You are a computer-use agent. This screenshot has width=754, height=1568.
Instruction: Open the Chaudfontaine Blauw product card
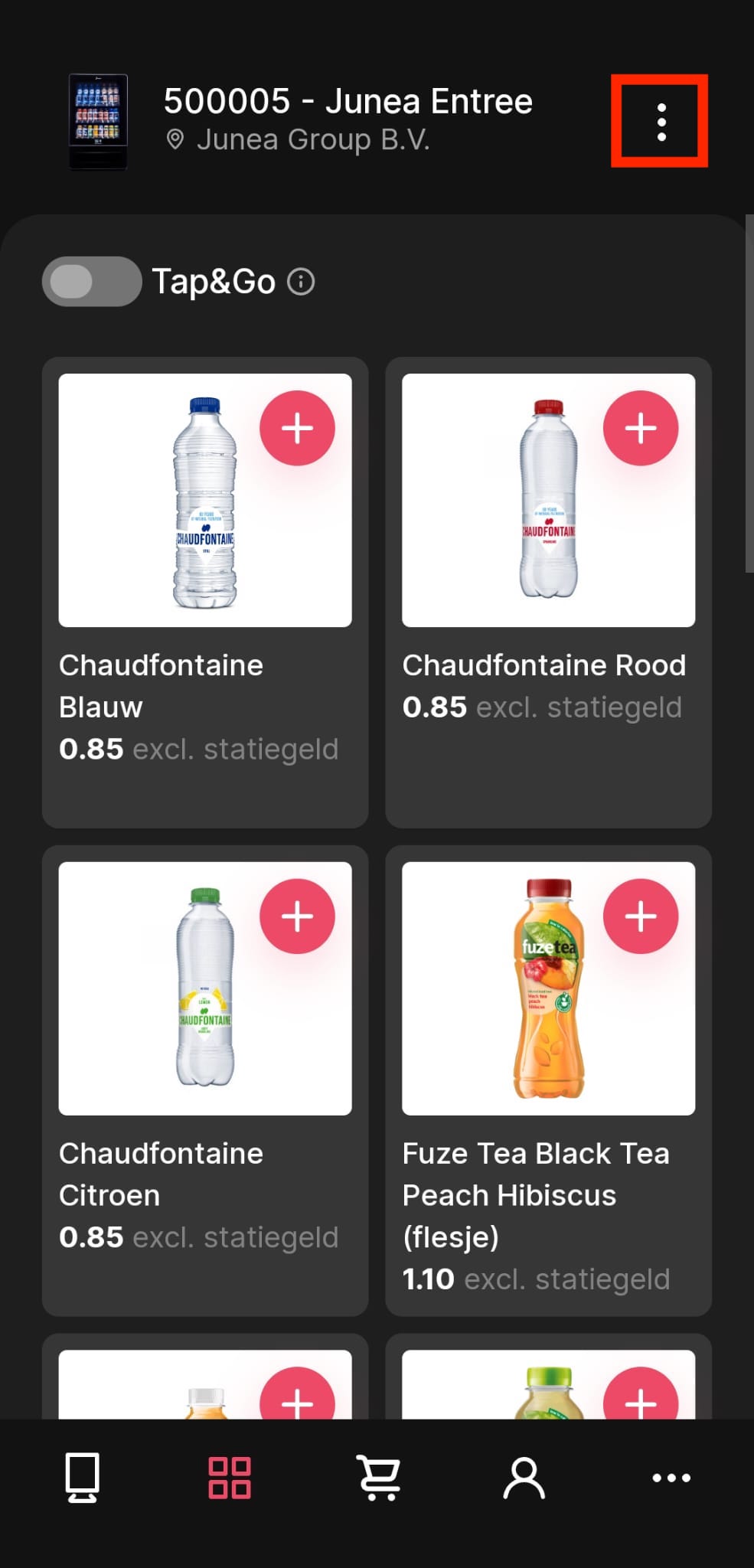[205, 593]
